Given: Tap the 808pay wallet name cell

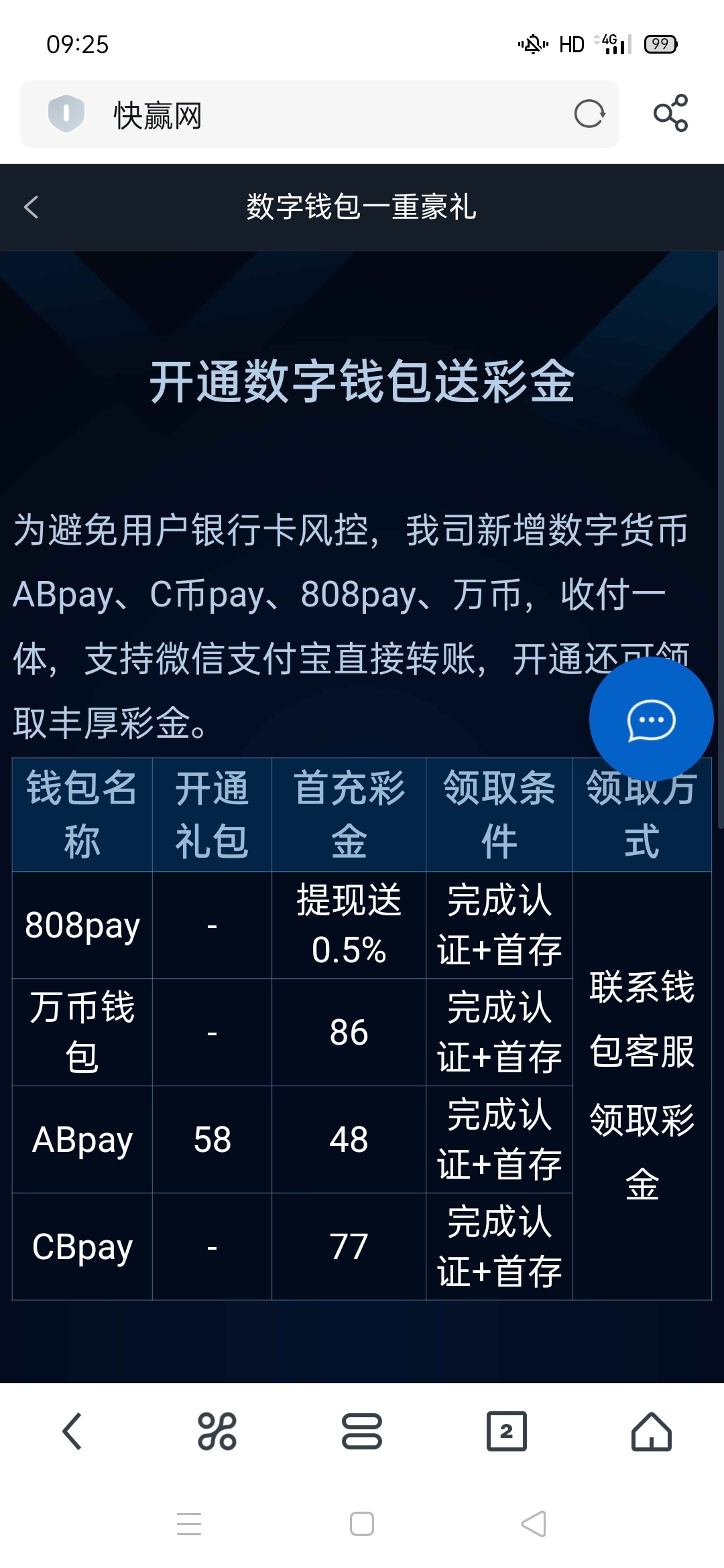Looking at the screenshot, I should 81,925.
